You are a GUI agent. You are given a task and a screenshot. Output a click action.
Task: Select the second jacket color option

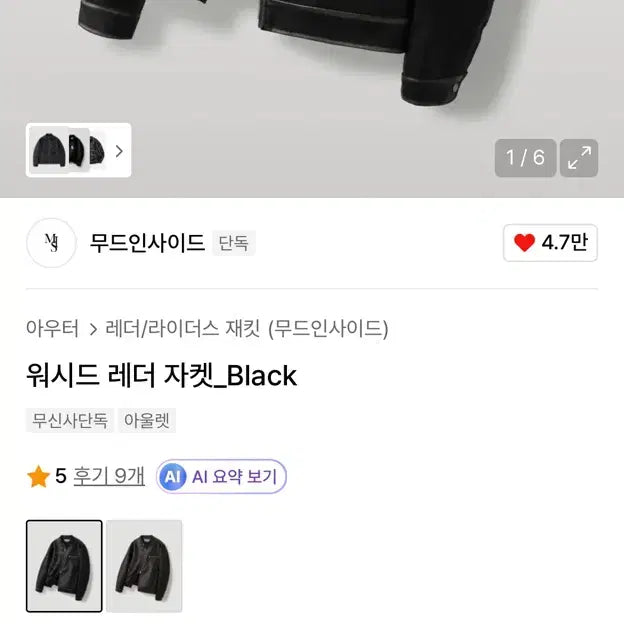tap(145, 565)
